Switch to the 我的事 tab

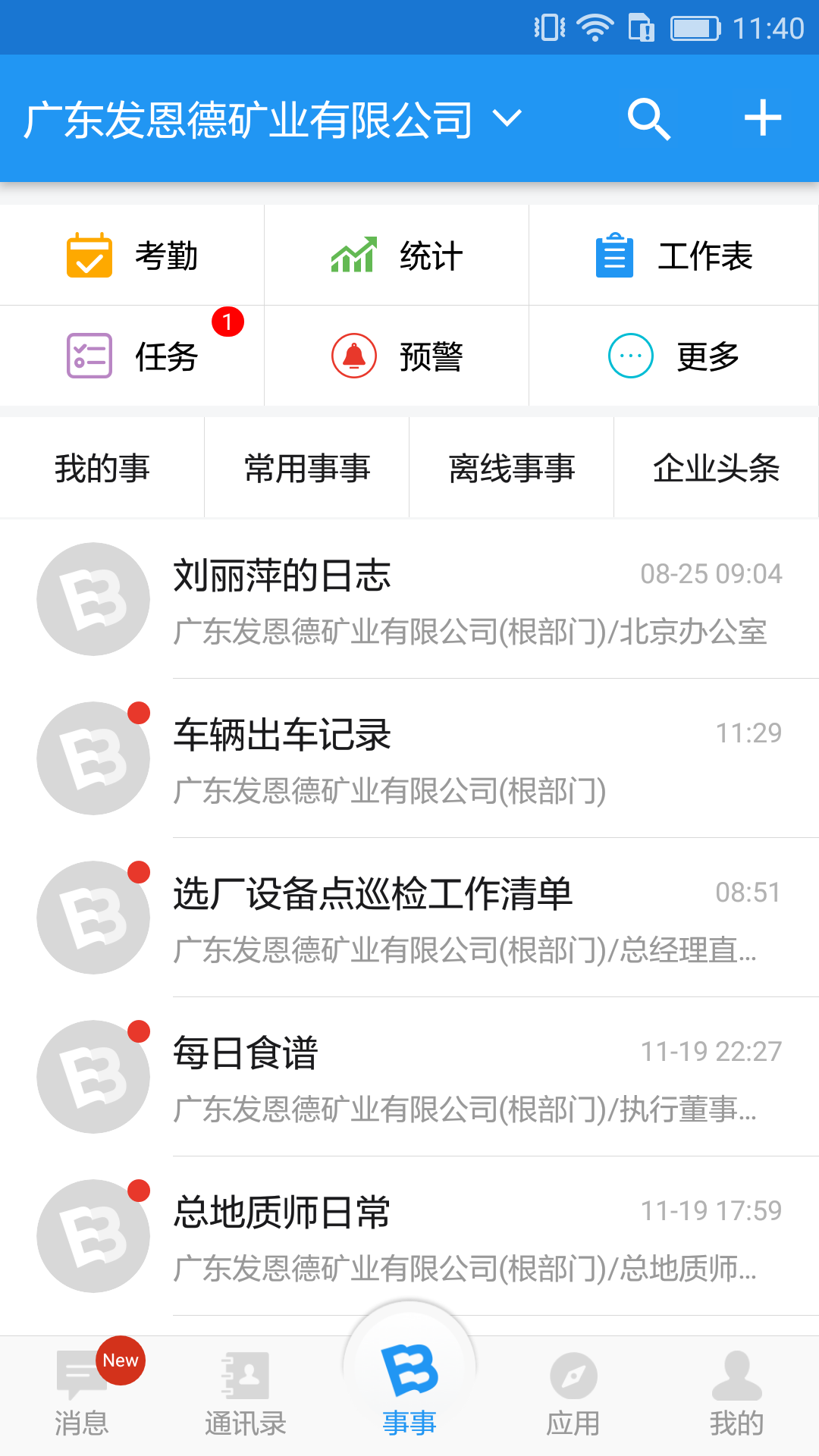(102, 468)
